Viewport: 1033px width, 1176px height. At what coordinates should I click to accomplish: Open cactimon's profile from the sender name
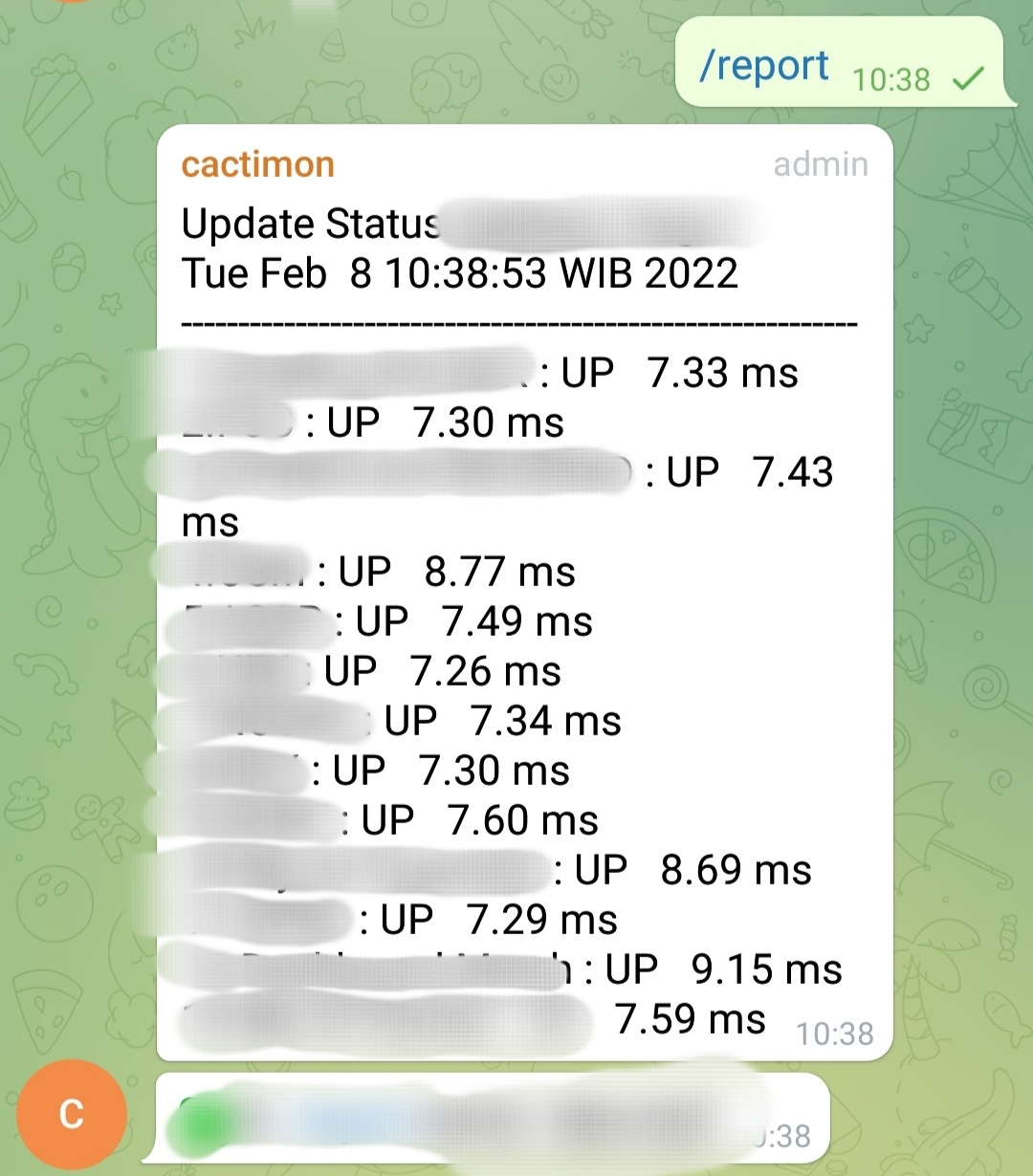coord(257,164)
